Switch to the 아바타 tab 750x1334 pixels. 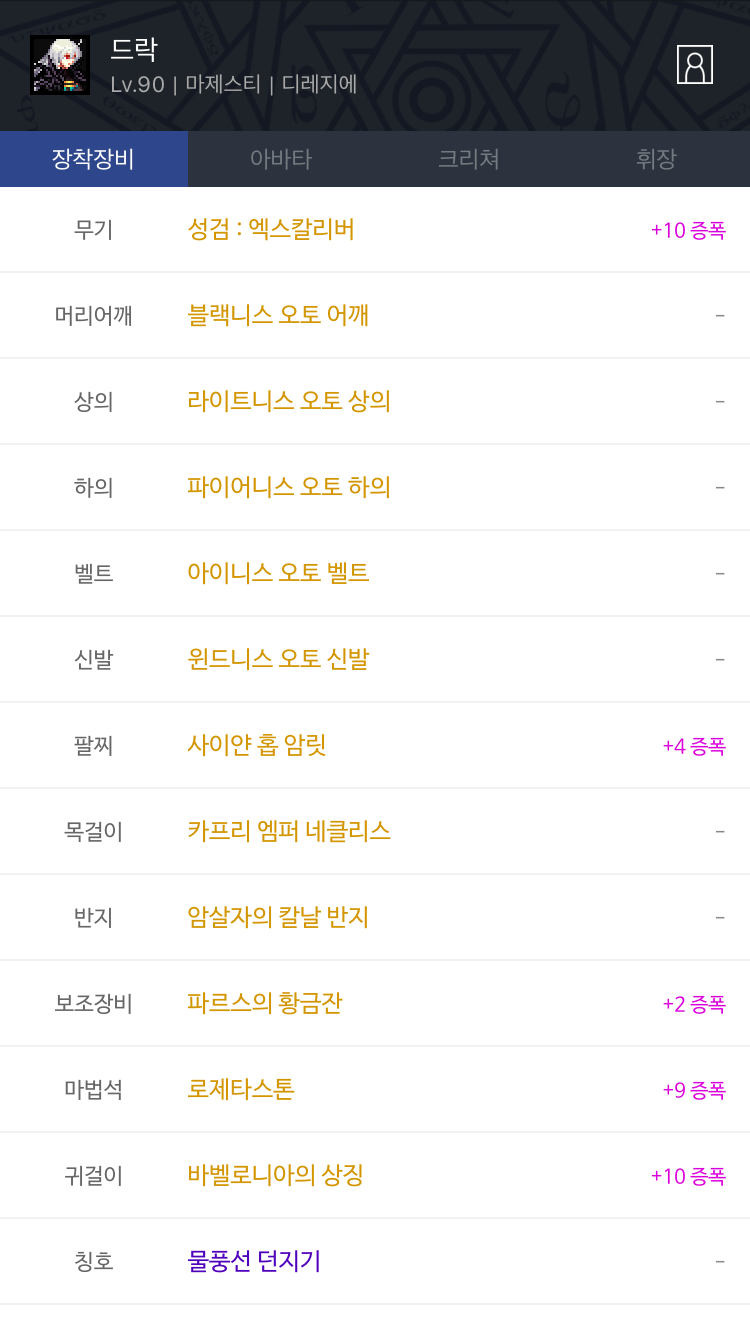point(281,159)
